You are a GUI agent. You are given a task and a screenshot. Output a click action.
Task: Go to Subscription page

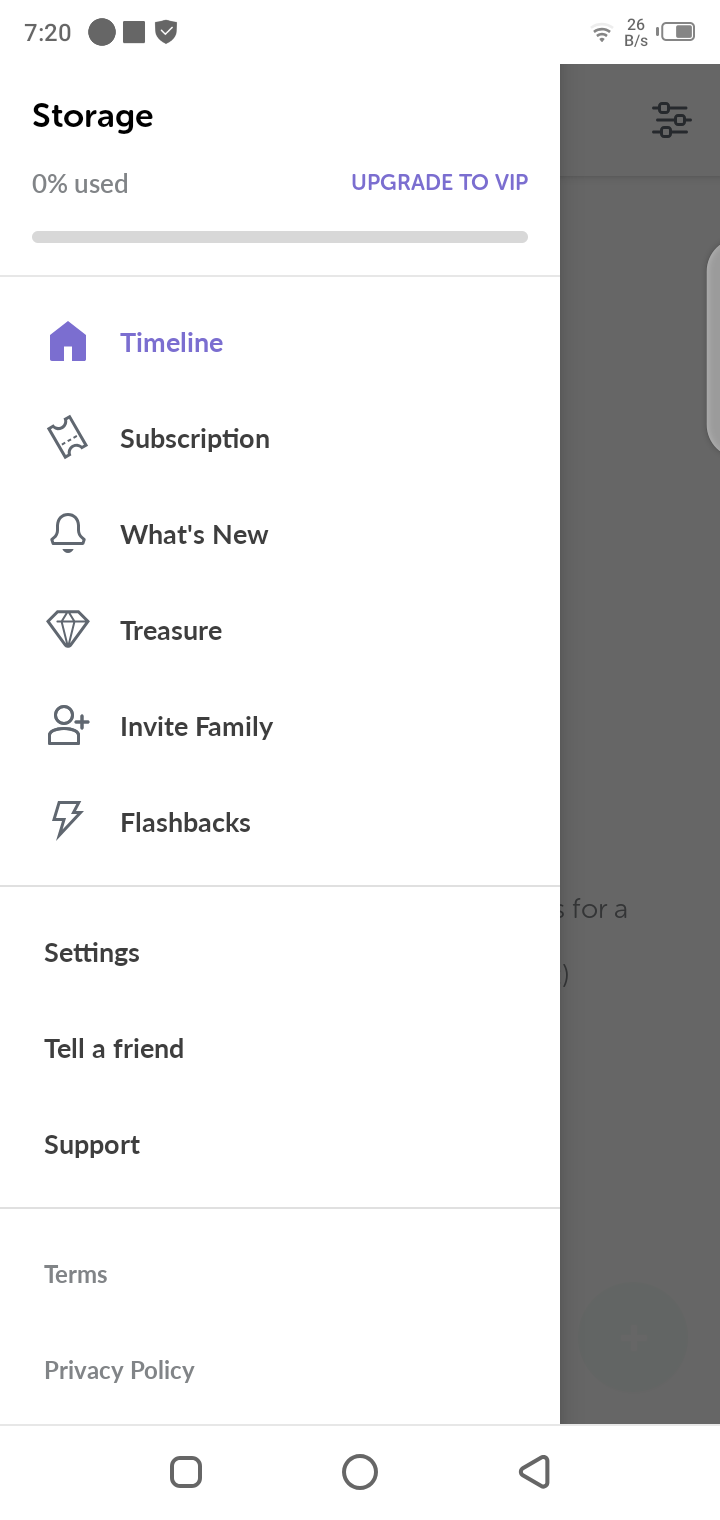point(194,439)
